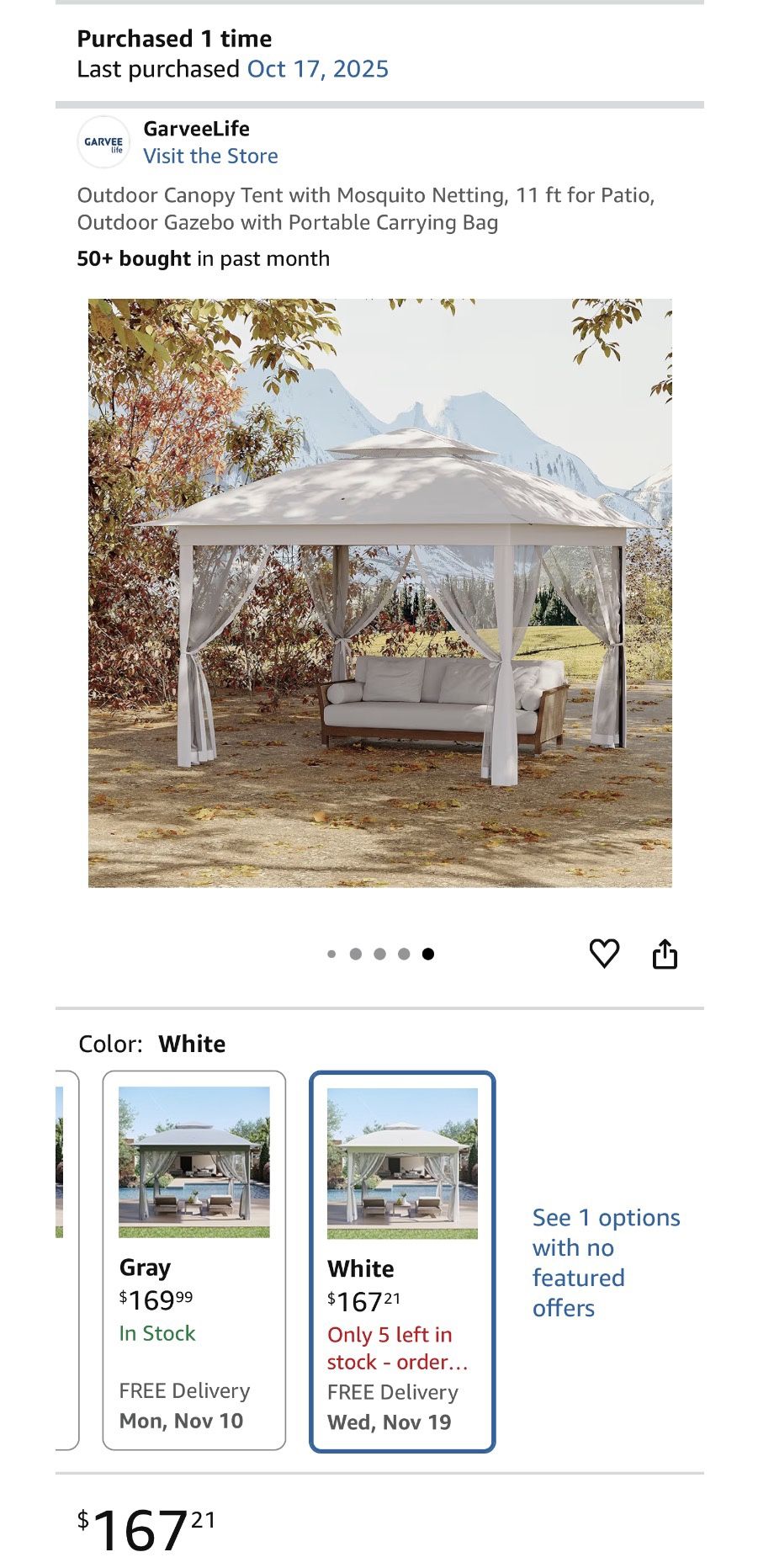774x1568 pixels.
Task: Select the second carousel dot indicator
Action: pyautogui.click(x=355, y=953)
